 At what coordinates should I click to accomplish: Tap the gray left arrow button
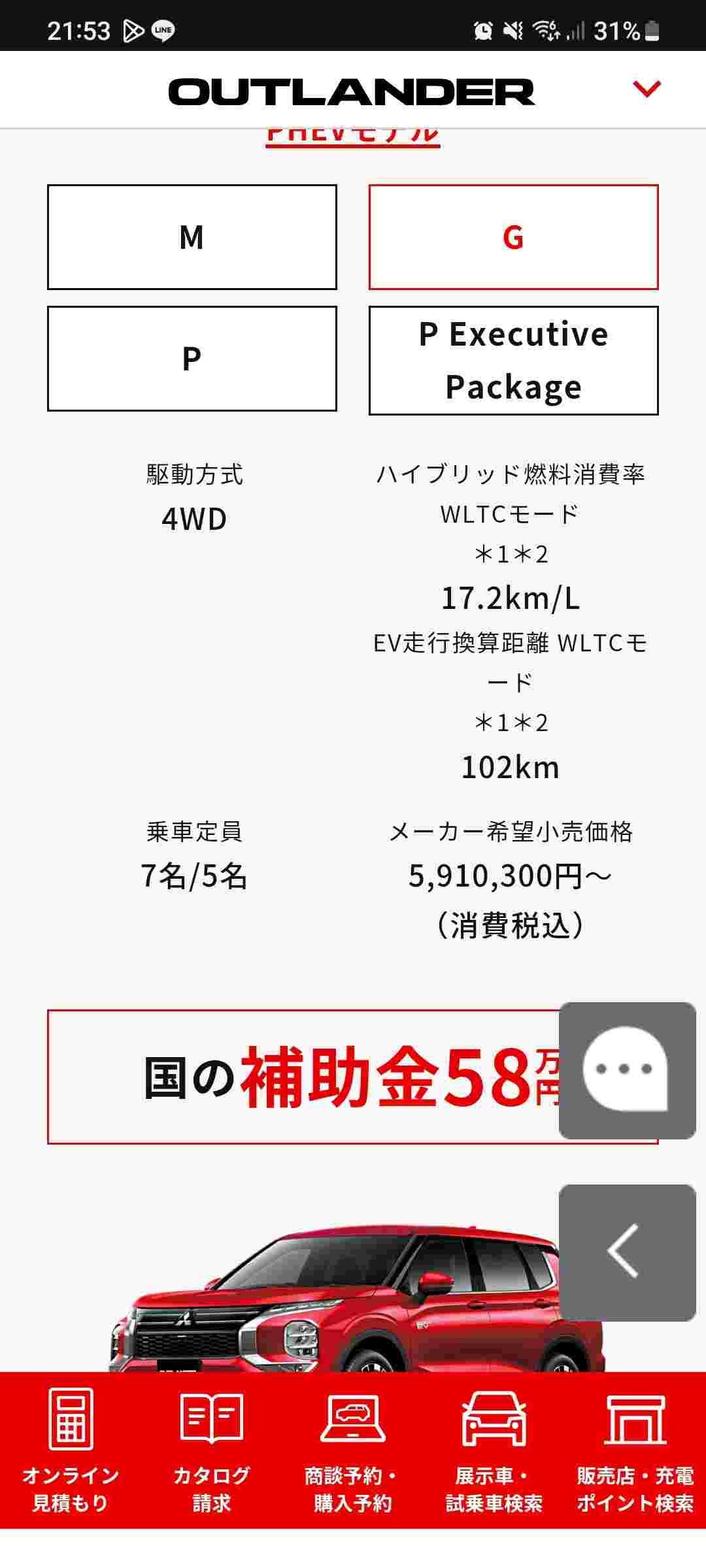[627, 1252]
